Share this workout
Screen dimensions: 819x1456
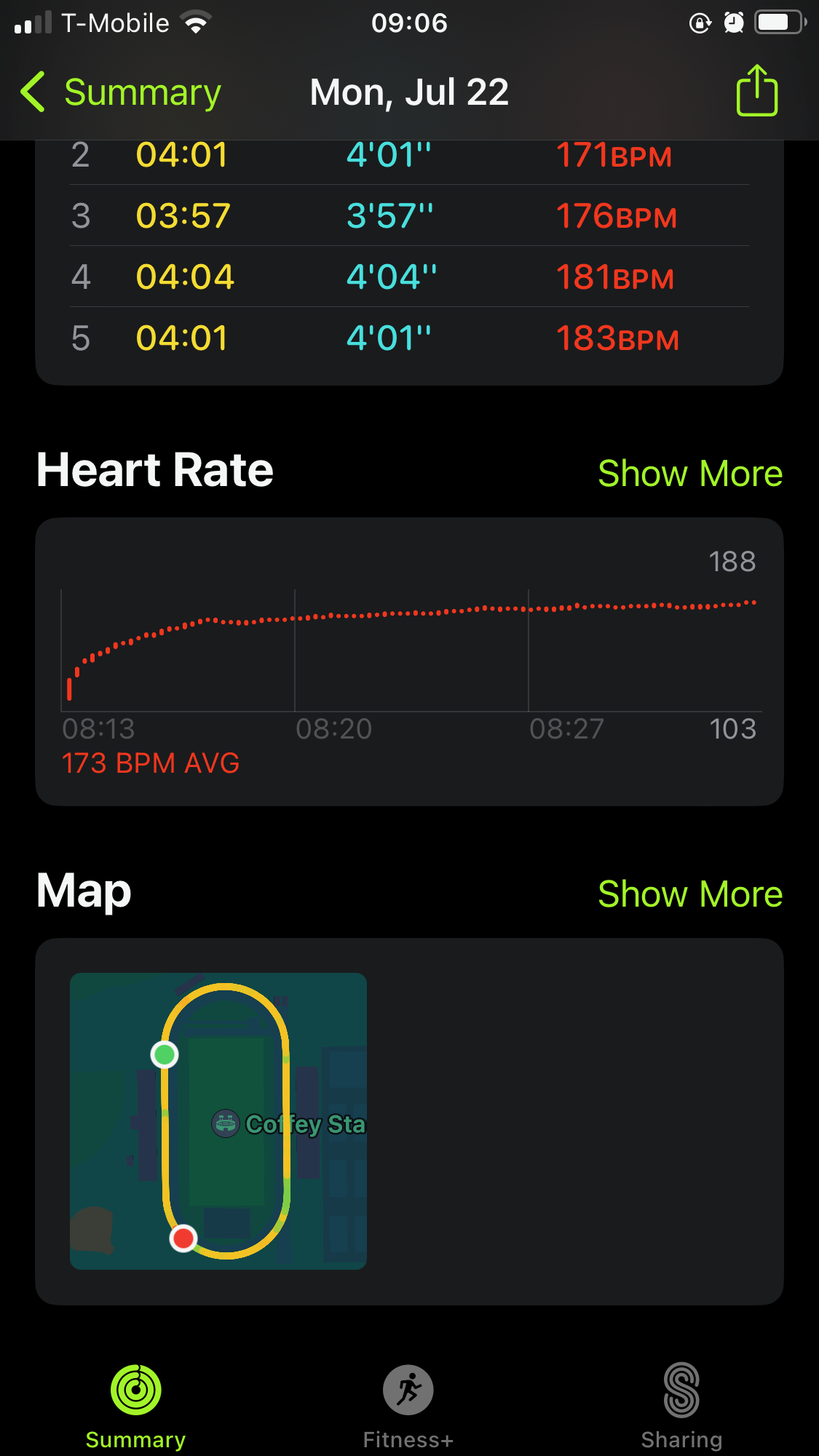pyautogui.click(x=757, y=91)
